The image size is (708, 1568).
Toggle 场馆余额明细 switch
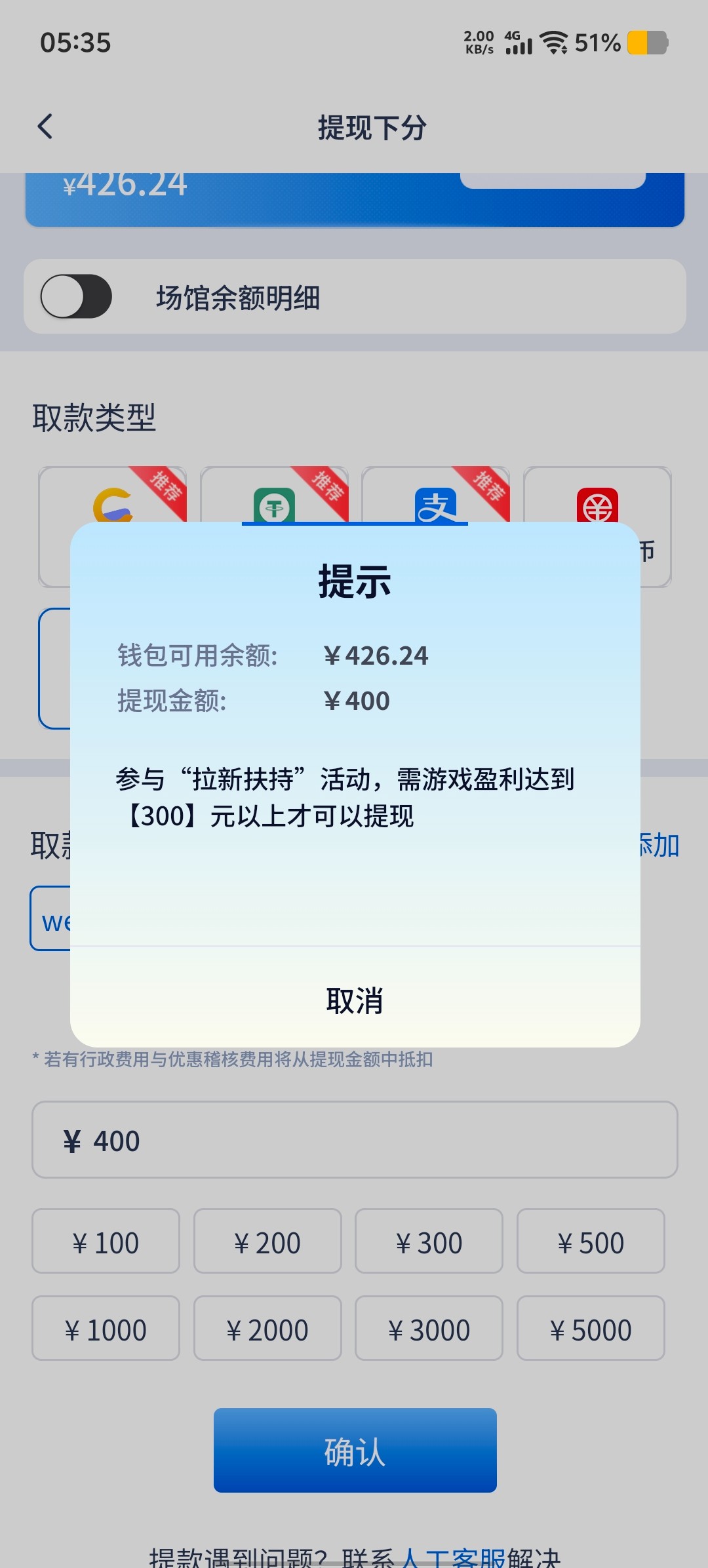click(76, 296)
